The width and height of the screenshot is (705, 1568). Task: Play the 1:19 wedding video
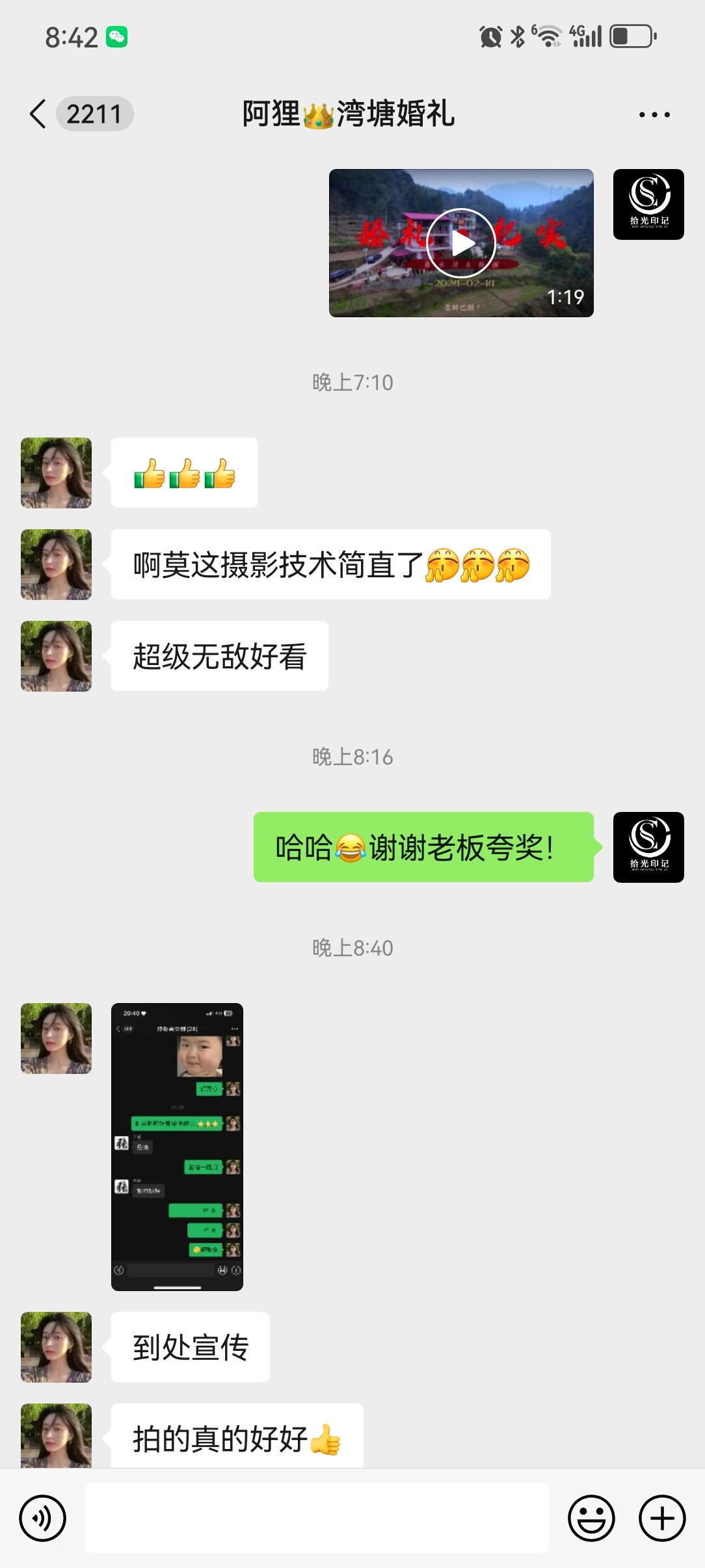tap(461, 243)
